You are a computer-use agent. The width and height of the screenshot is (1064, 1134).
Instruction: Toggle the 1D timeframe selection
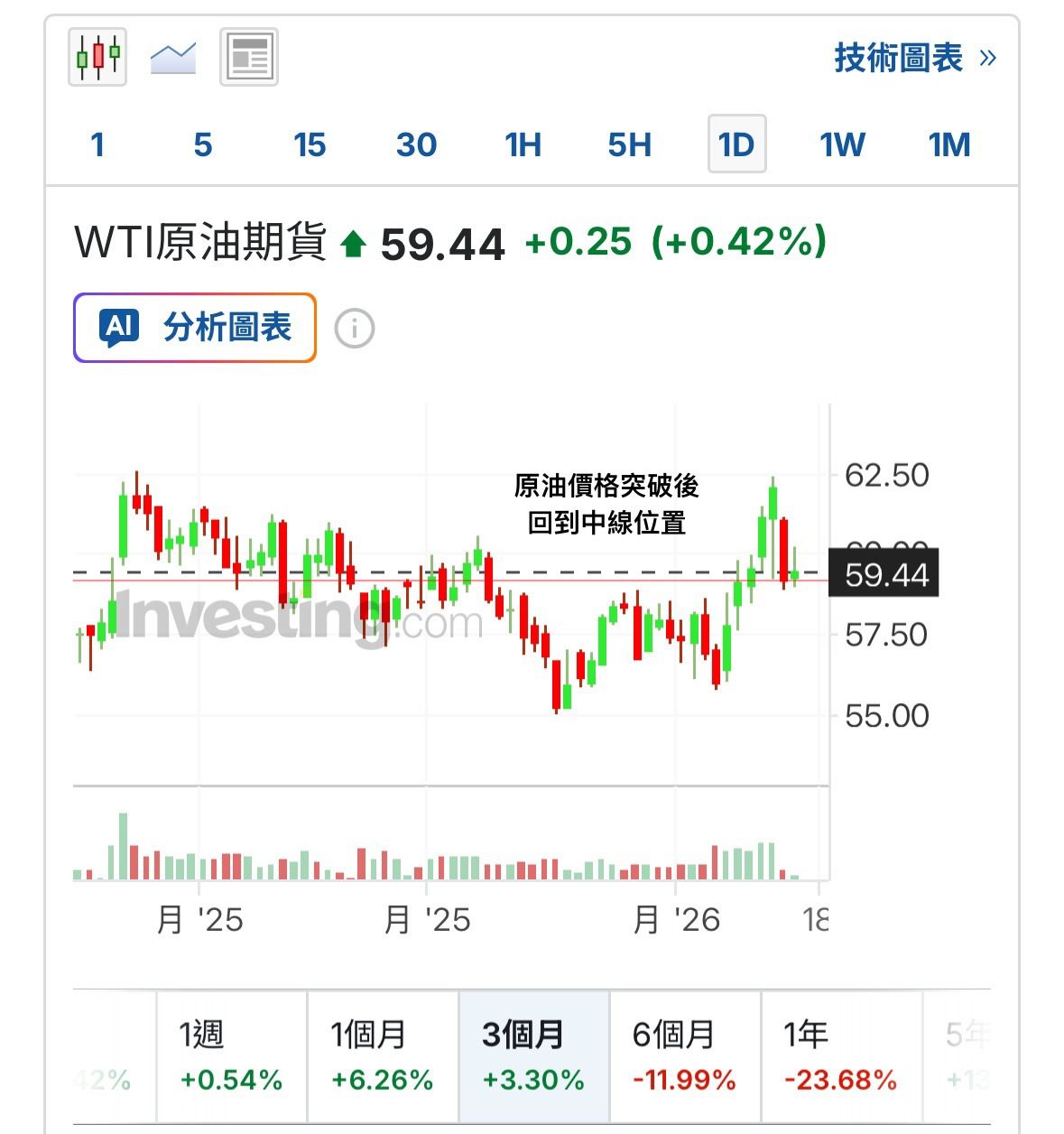[736, 144]
